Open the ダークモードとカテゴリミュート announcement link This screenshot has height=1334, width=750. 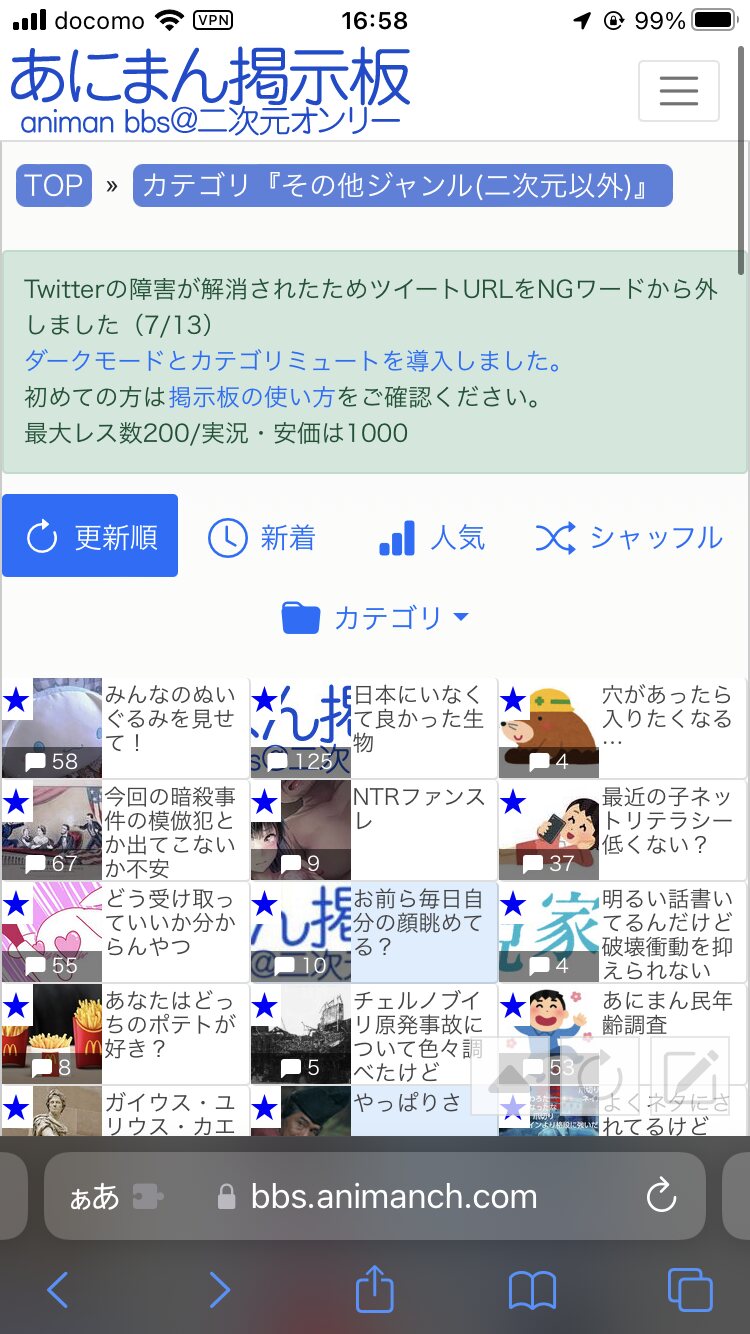294,361
